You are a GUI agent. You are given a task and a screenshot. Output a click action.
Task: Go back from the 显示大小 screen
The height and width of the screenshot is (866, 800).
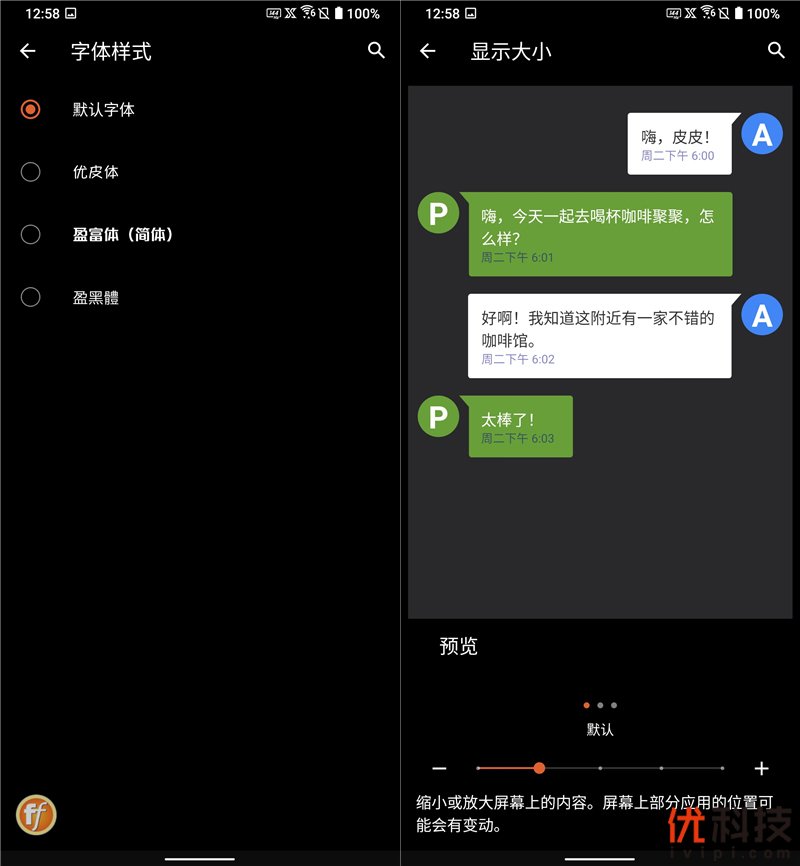(x=428, y=51)
